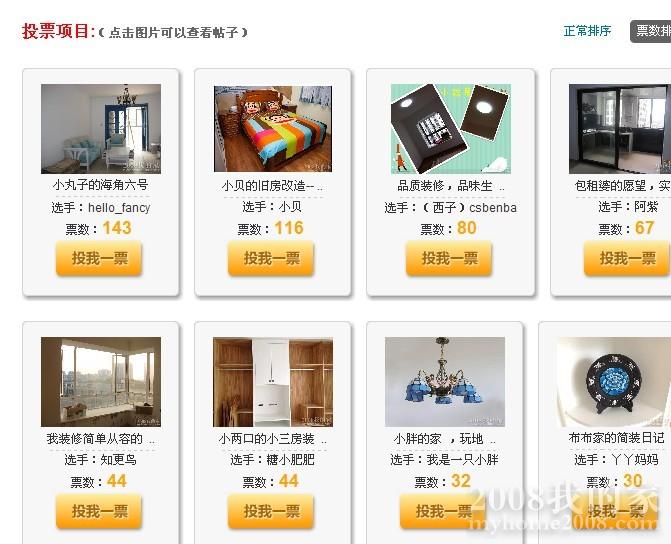The image size is (671, 544).
Task: Open the 小丸子的海角六号 photo
Action: tap(100, 128)
